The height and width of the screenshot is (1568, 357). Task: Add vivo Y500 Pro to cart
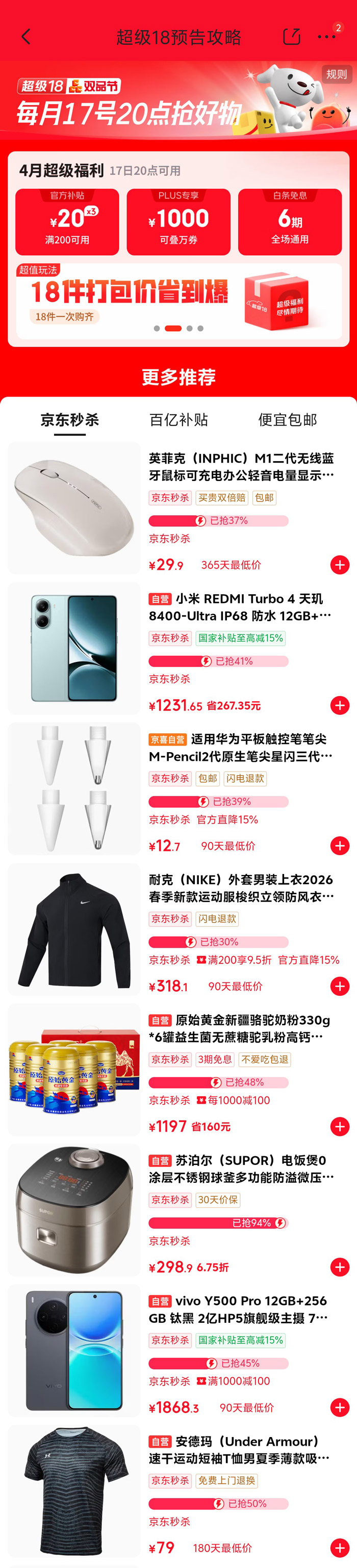[339, 1406]
